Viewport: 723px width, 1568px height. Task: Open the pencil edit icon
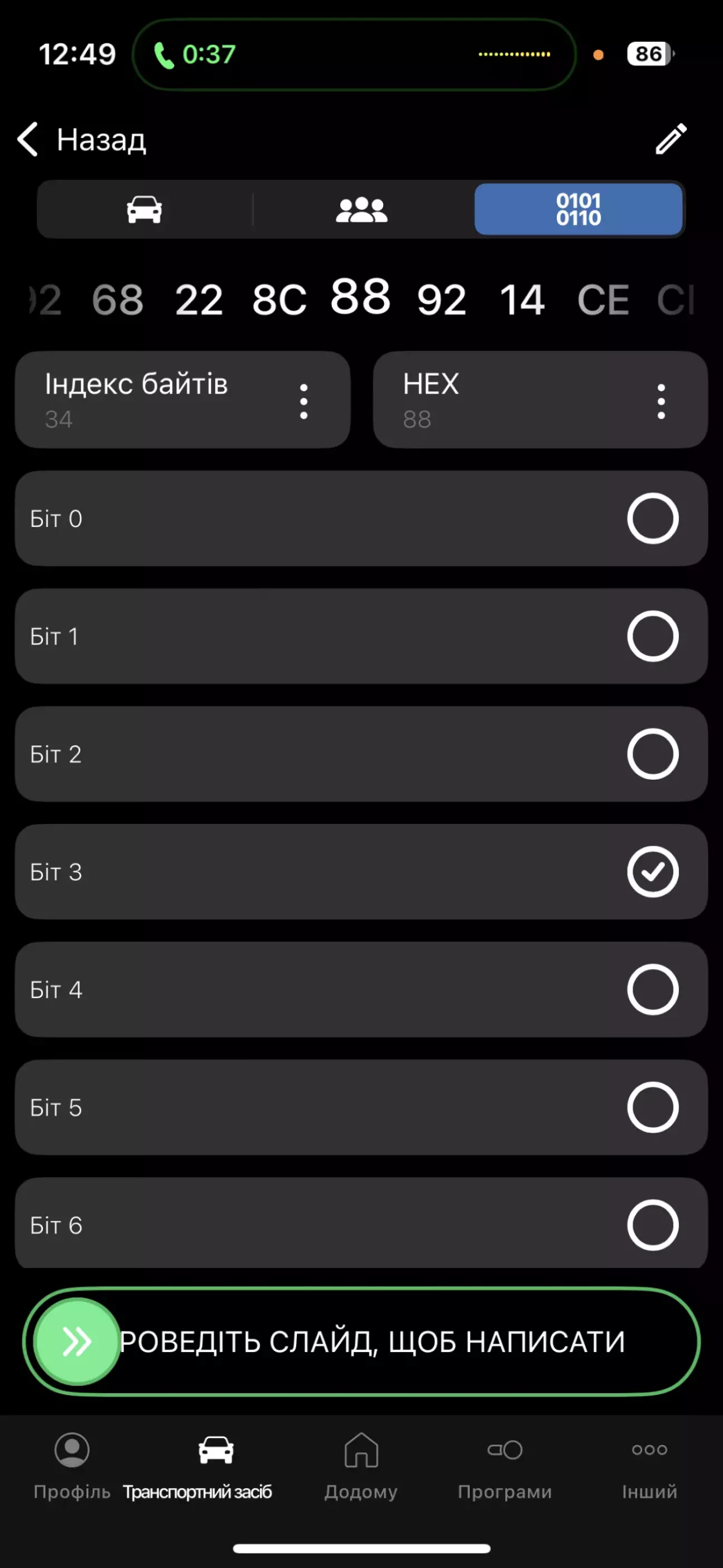671,139
